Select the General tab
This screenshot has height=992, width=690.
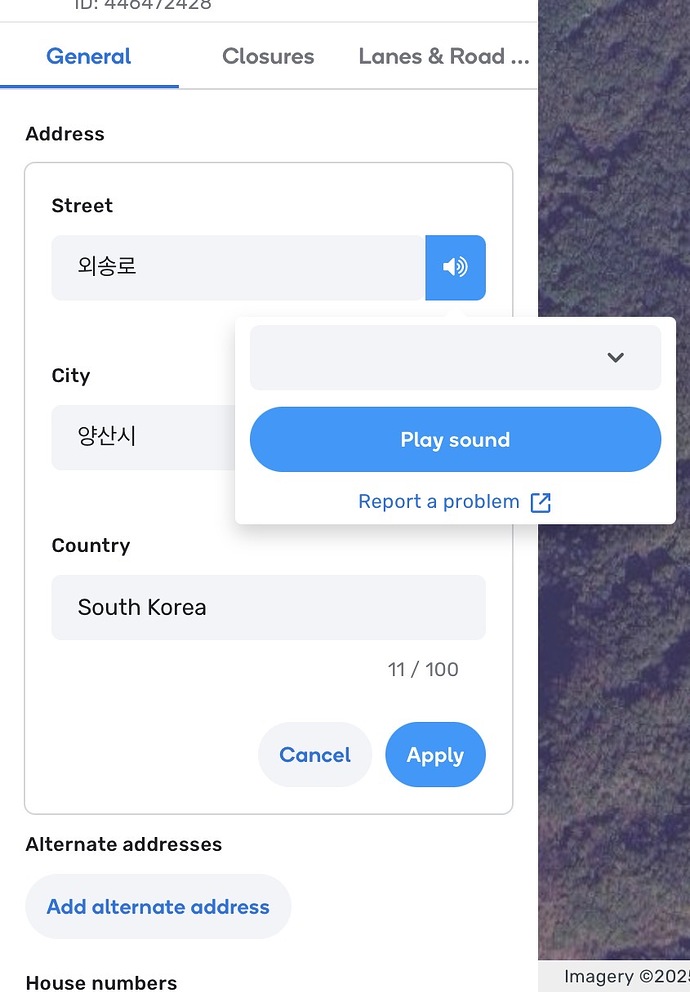(x=89, y=57)
